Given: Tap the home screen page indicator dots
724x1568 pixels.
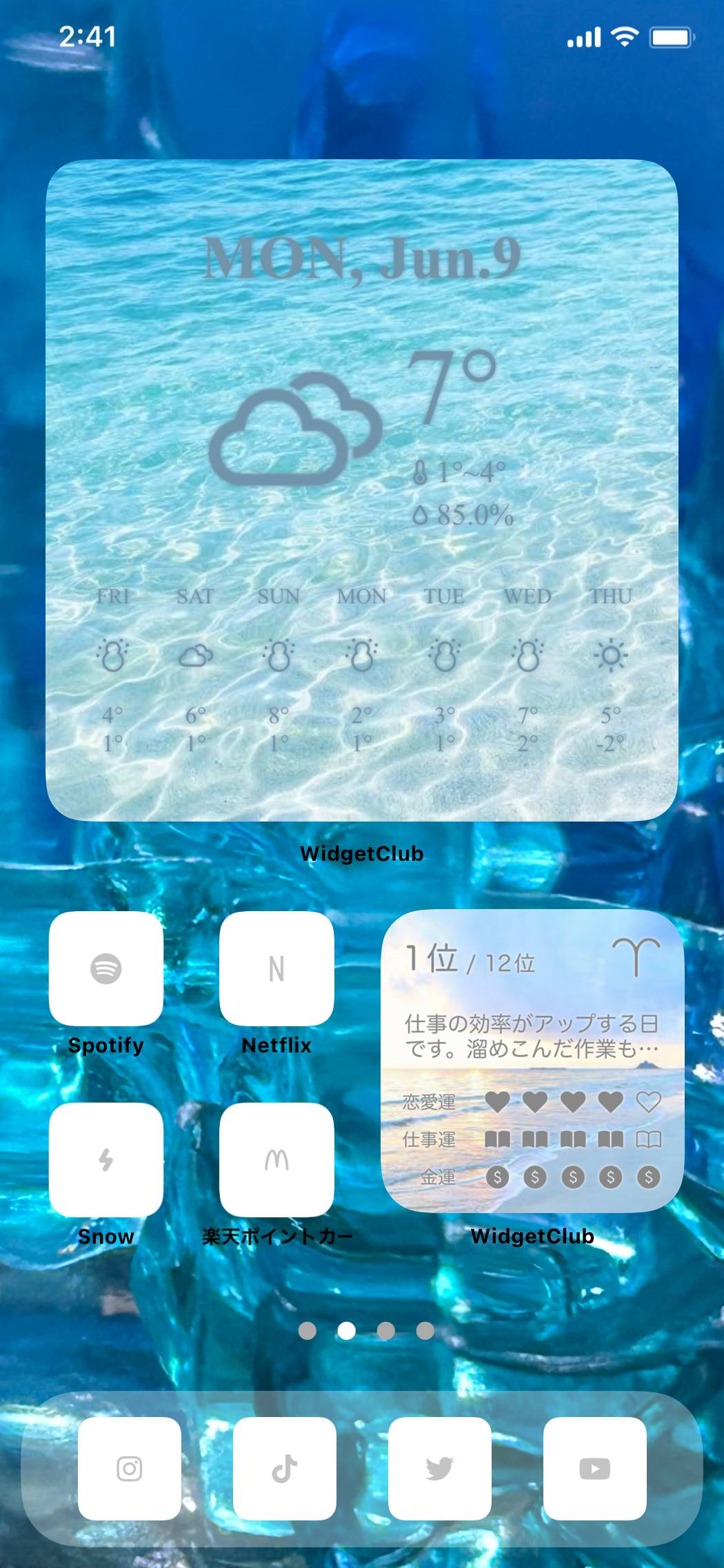Looking at the screenshot, I should (366, 1331).
